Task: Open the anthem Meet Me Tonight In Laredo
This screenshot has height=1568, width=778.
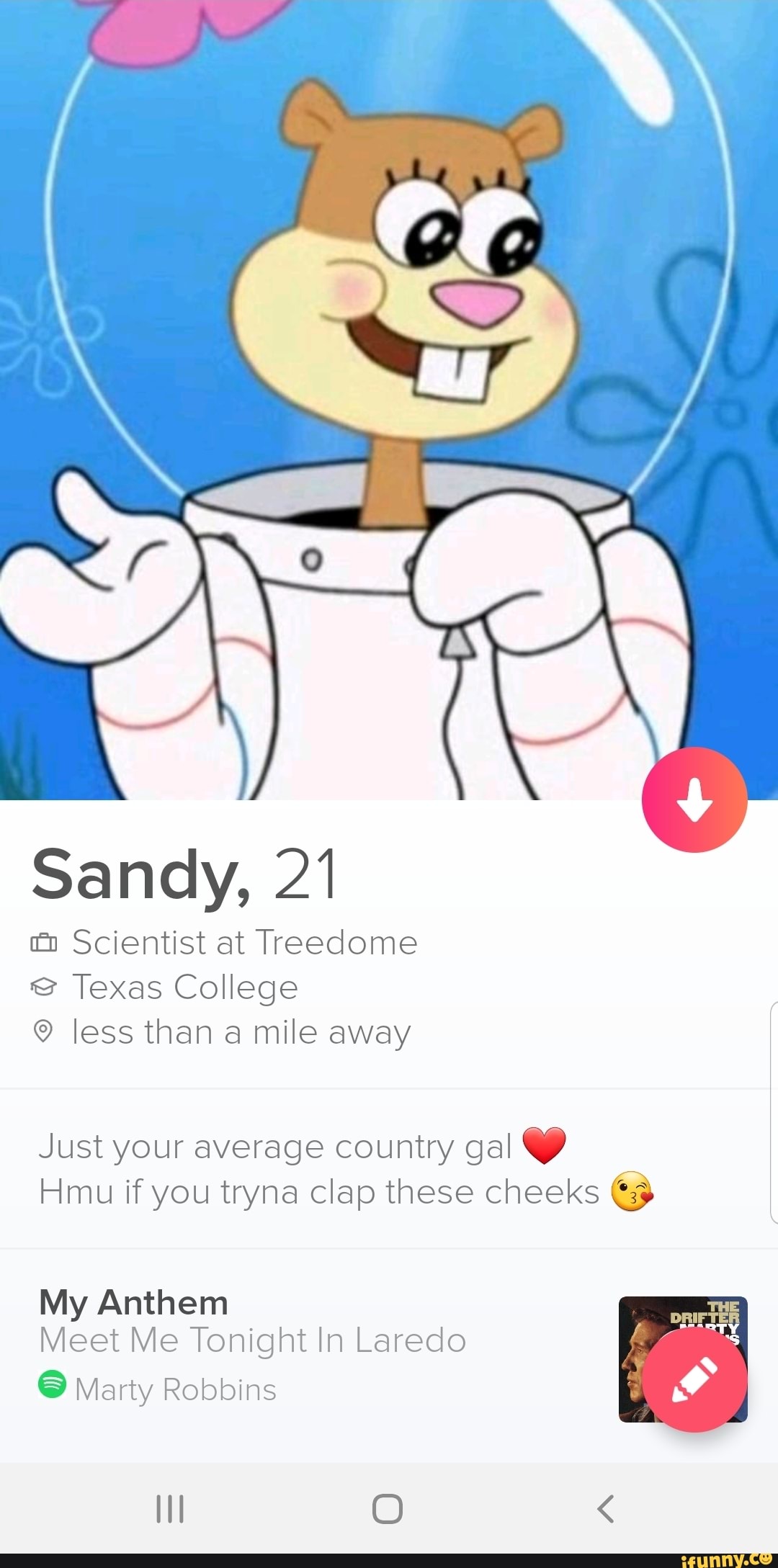Action: [252, 1341]
